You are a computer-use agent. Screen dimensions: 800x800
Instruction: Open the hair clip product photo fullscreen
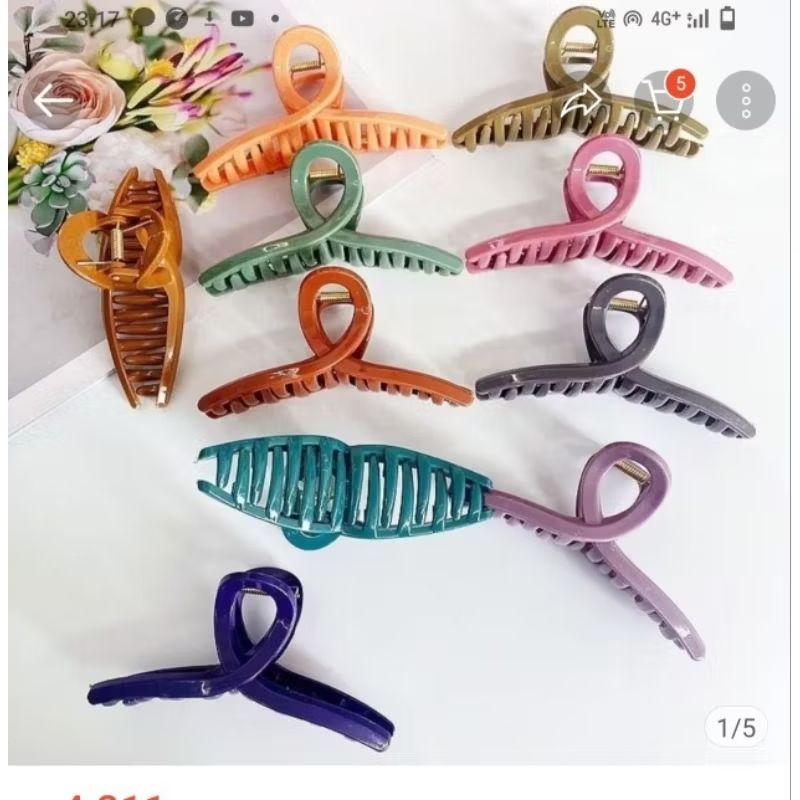pyautogui.click(x=400, y=420)
